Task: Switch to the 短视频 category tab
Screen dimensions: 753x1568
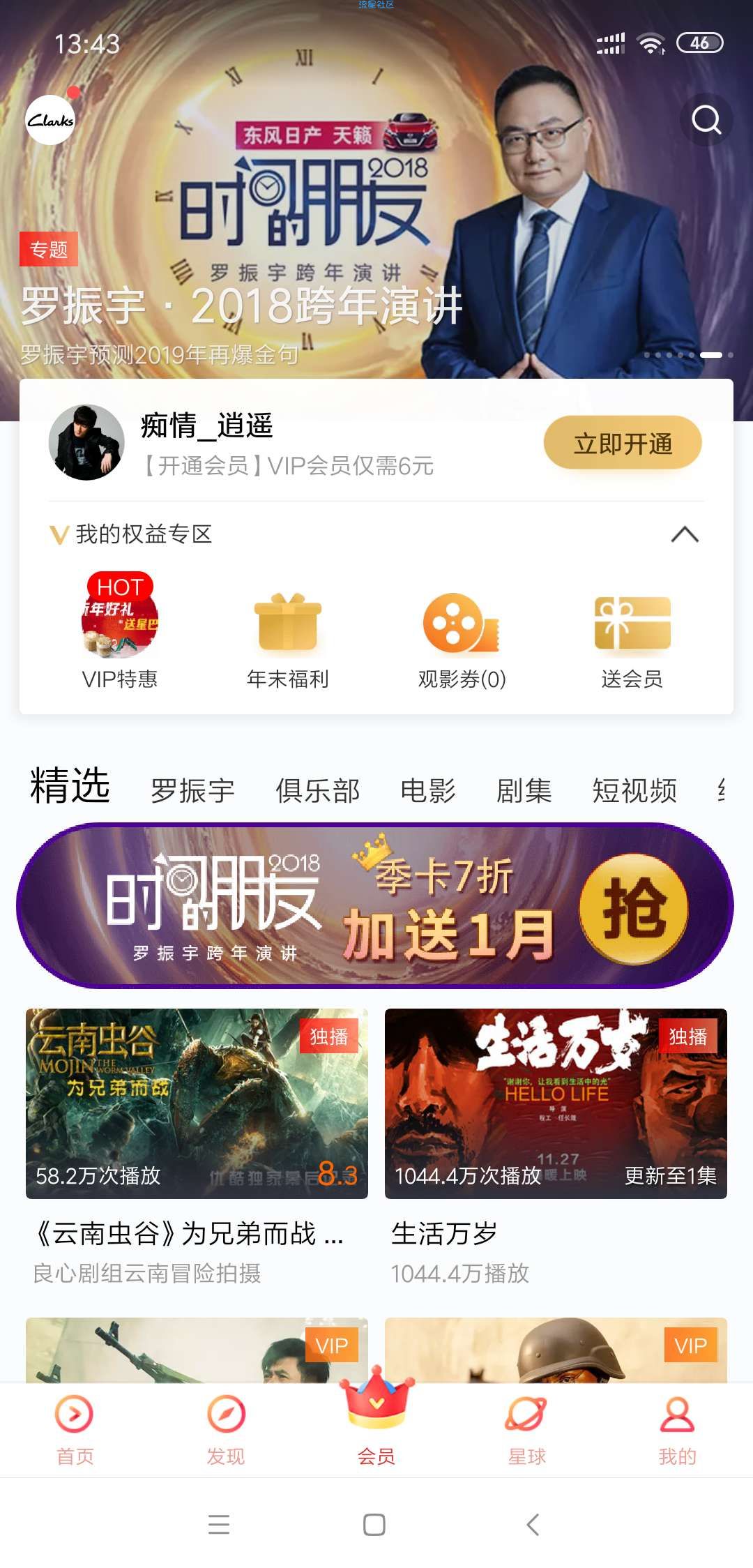Action: pyautogui.click(x=634, y=790)
